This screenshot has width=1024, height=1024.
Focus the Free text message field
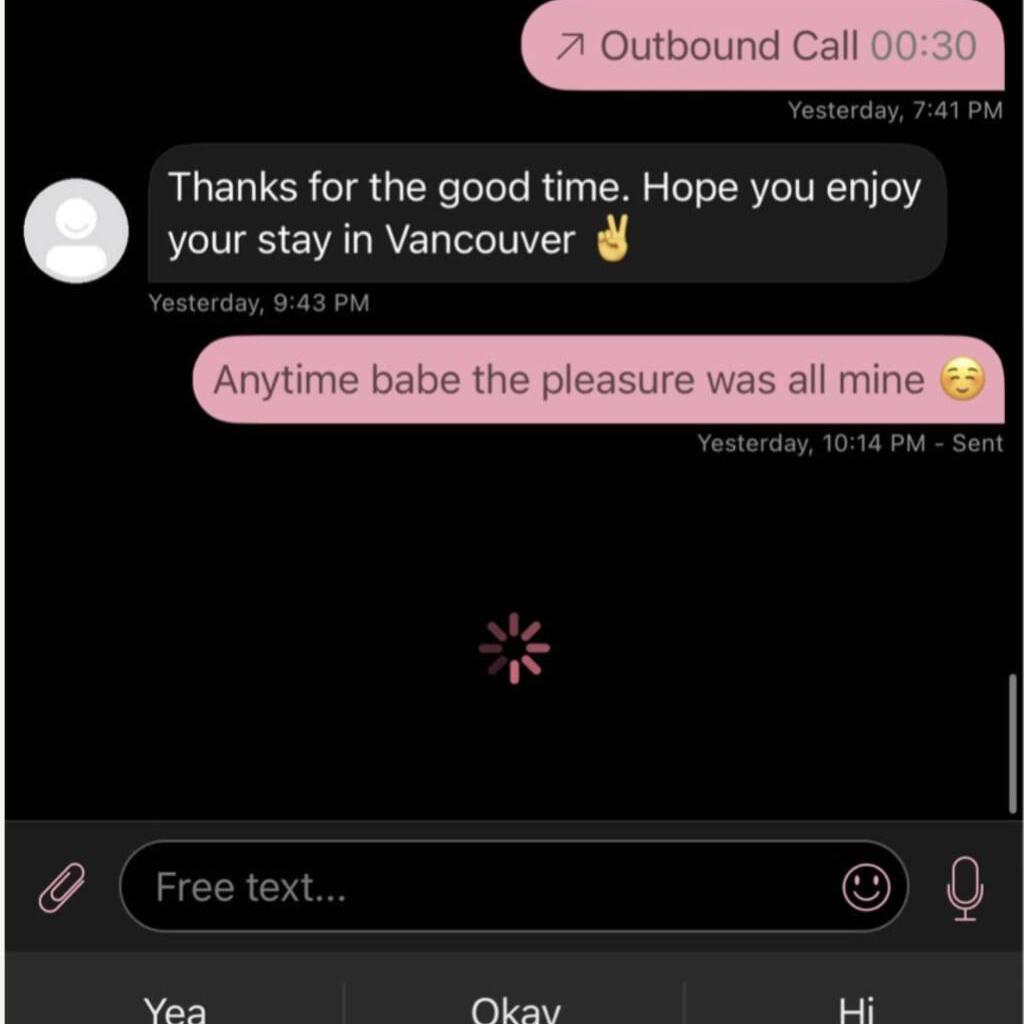(x=480, y=887)
